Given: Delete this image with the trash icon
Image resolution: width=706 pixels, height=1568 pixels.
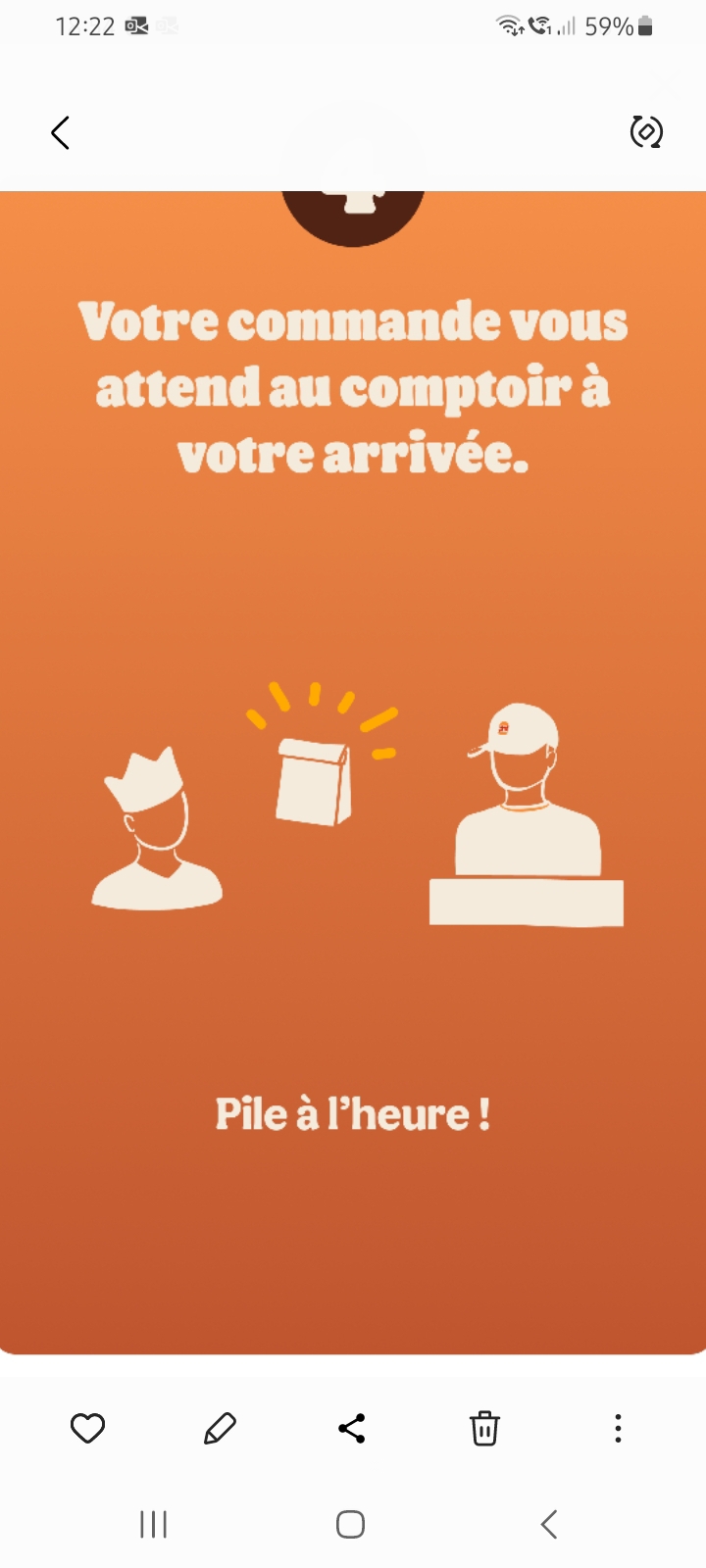Looking at the screenshot, I should 484,1429.
